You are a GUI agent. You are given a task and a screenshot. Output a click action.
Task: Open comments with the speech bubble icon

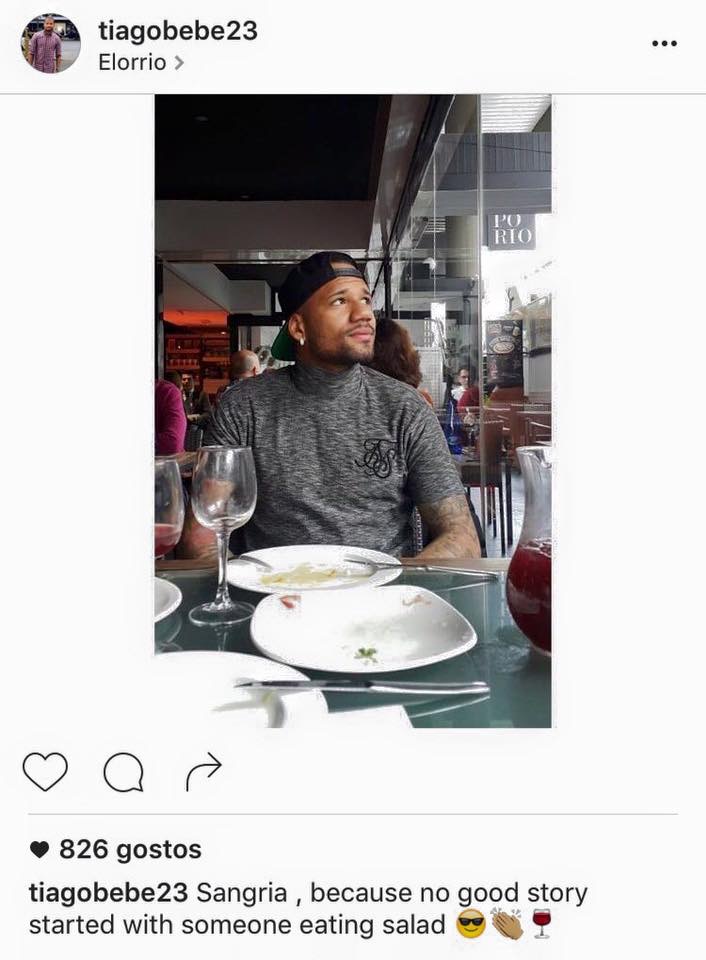click(x=123, y=772)
